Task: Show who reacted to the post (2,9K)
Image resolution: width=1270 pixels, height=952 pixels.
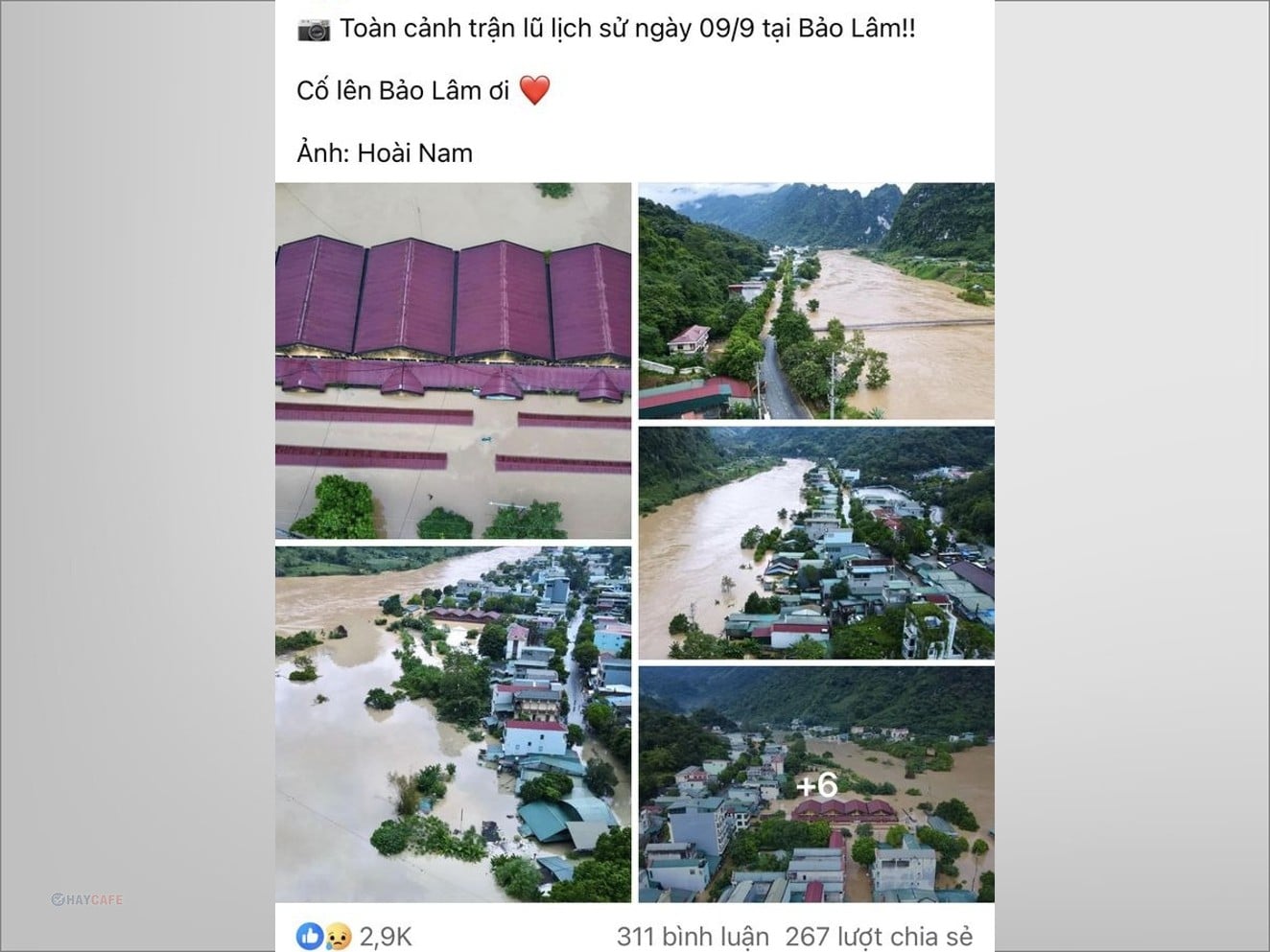Action: [x=354, y=936]
